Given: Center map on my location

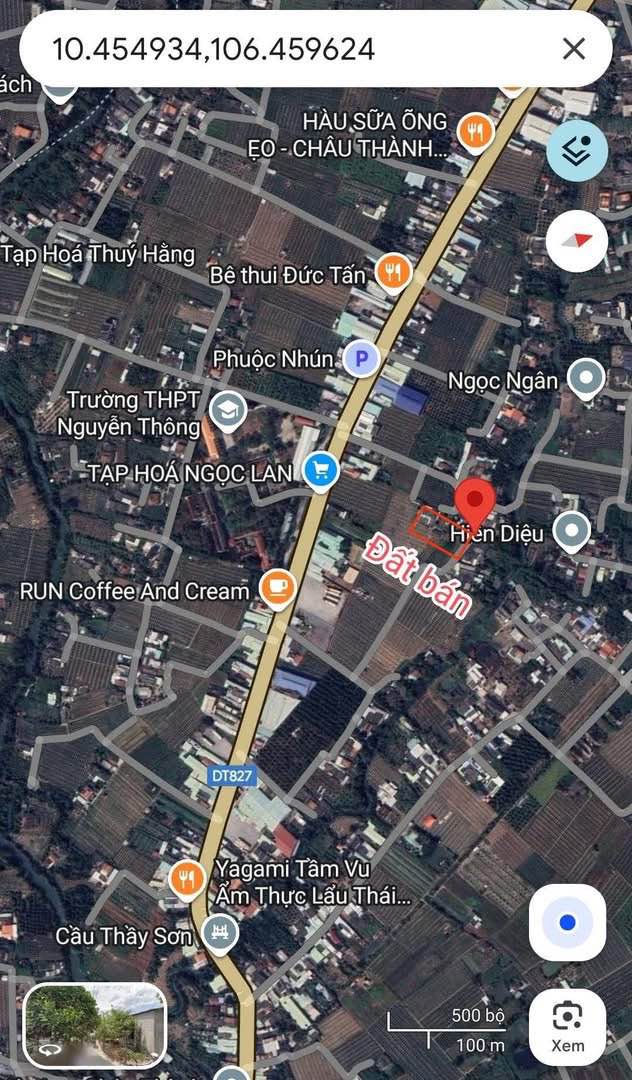Looking at the screenshot, I should pyautogui.click(x=567, y=922).
